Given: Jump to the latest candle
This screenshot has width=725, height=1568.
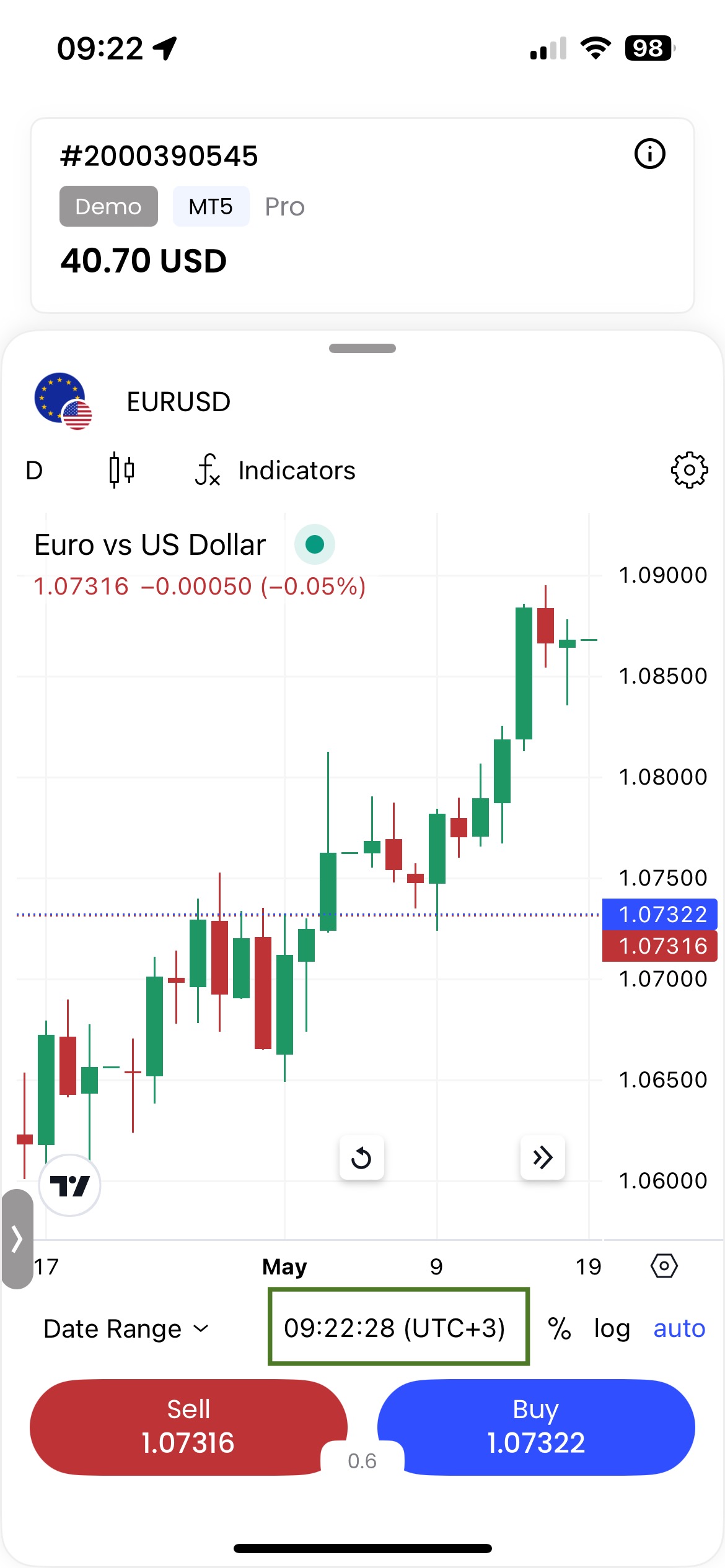Looking at the screenshot, I should coord(542,1157).
